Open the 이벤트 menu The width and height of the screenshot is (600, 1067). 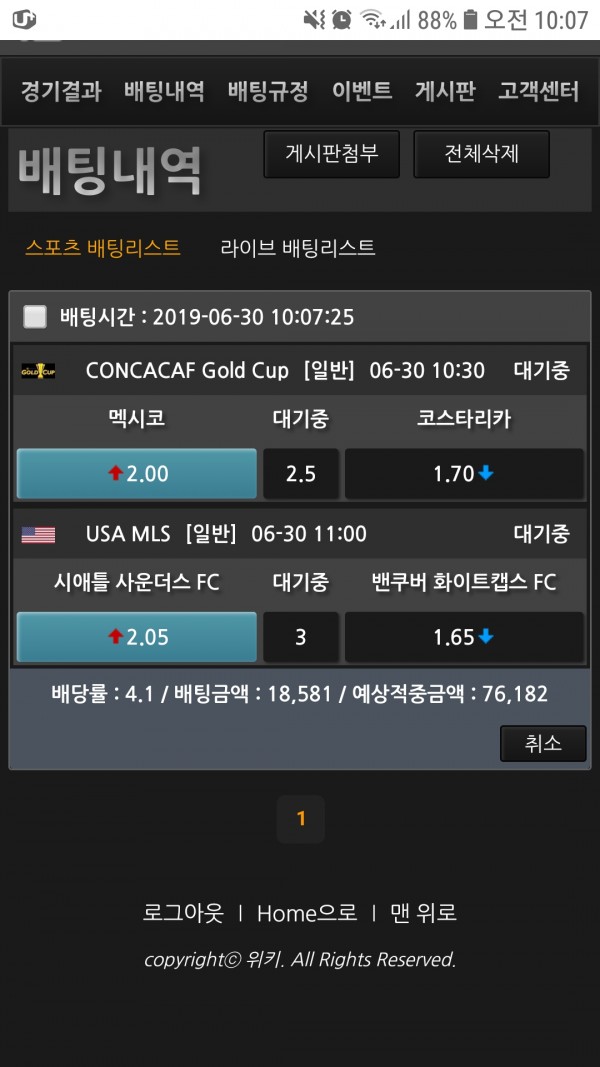pos(362,92)
